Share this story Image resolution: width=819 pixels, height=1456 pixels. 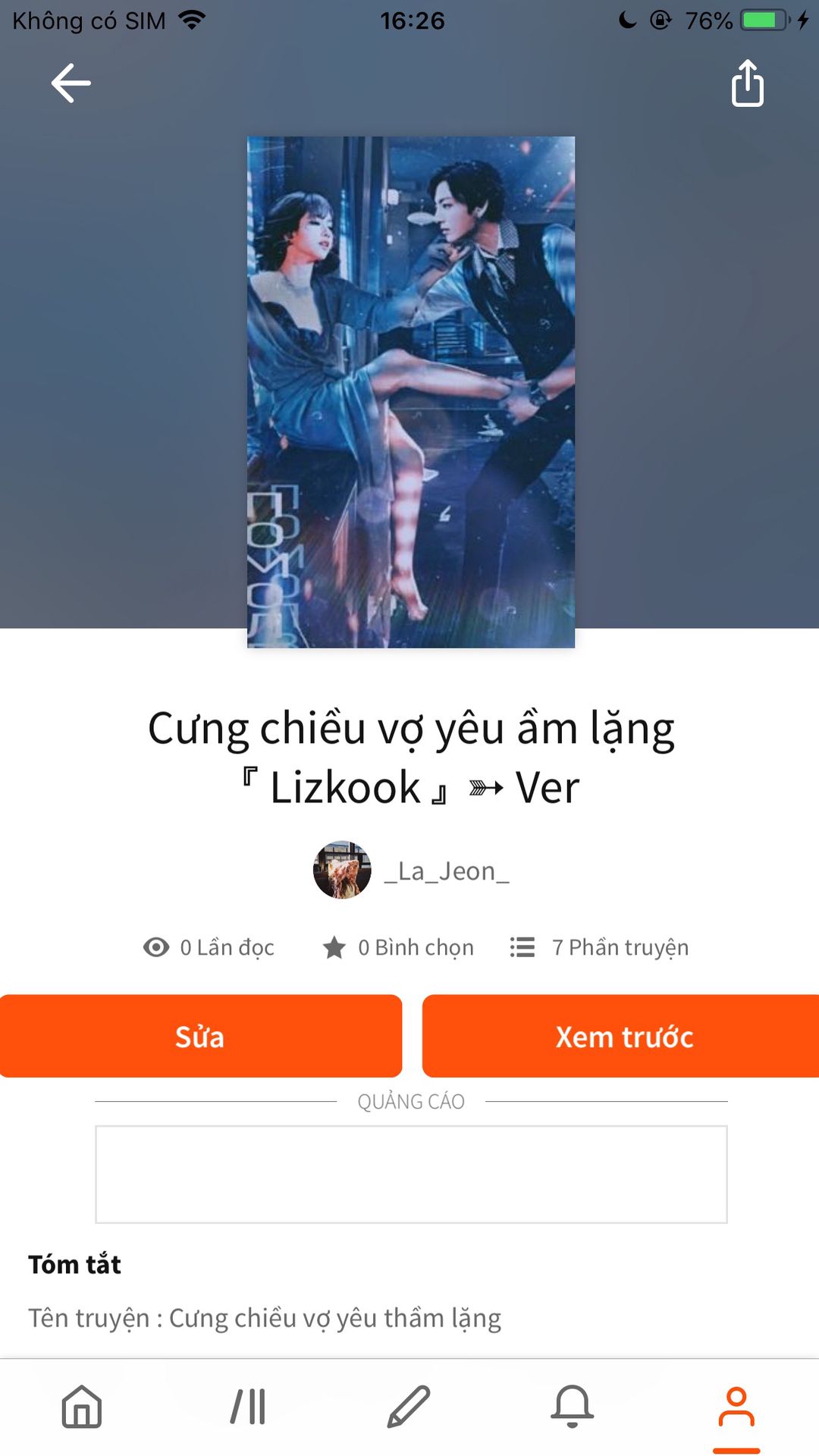747,83
